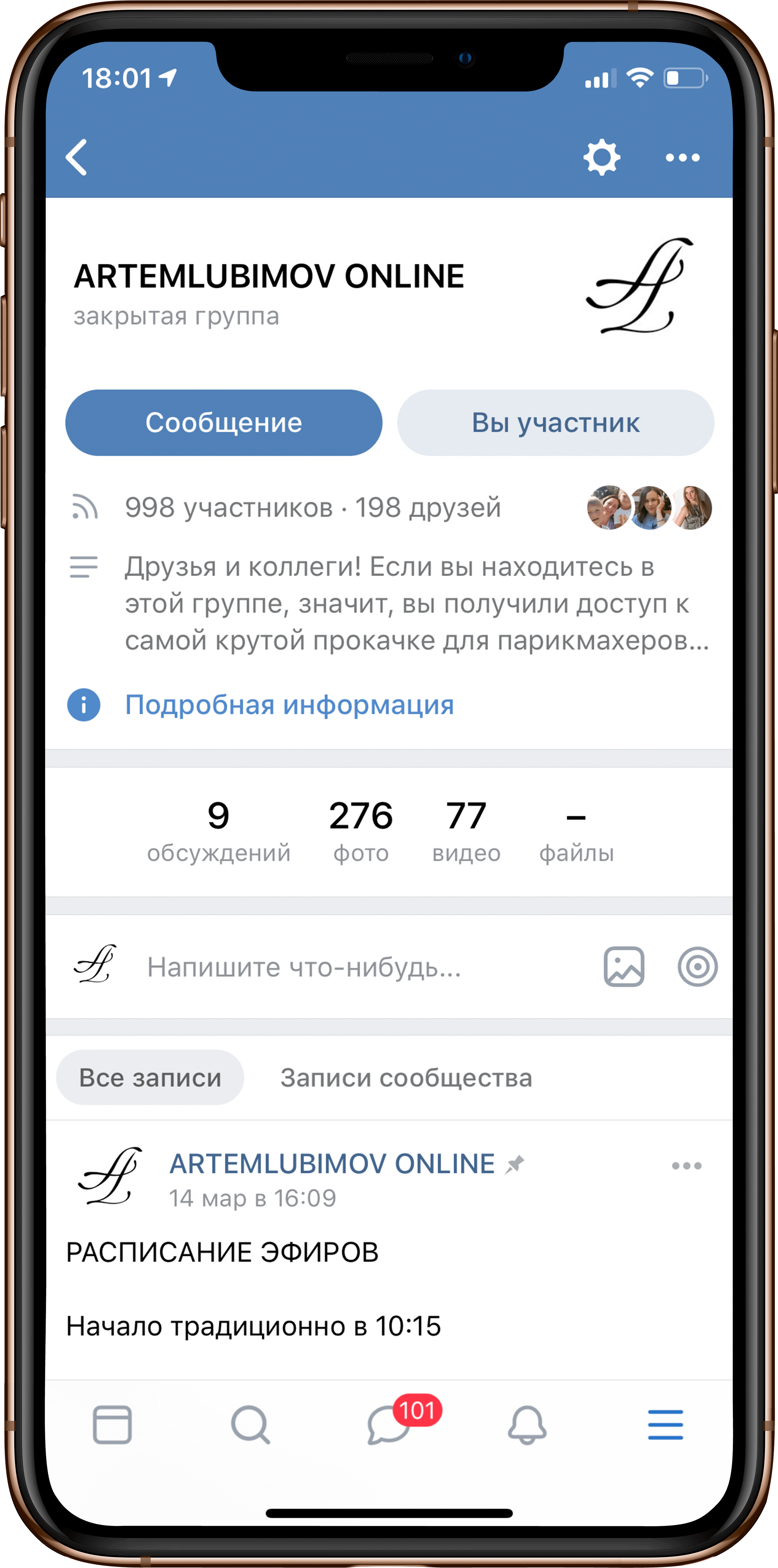Open community settings gear
Image resolution: width=778 pixels, height=1568 pixels.
click(x=602, y=158)
